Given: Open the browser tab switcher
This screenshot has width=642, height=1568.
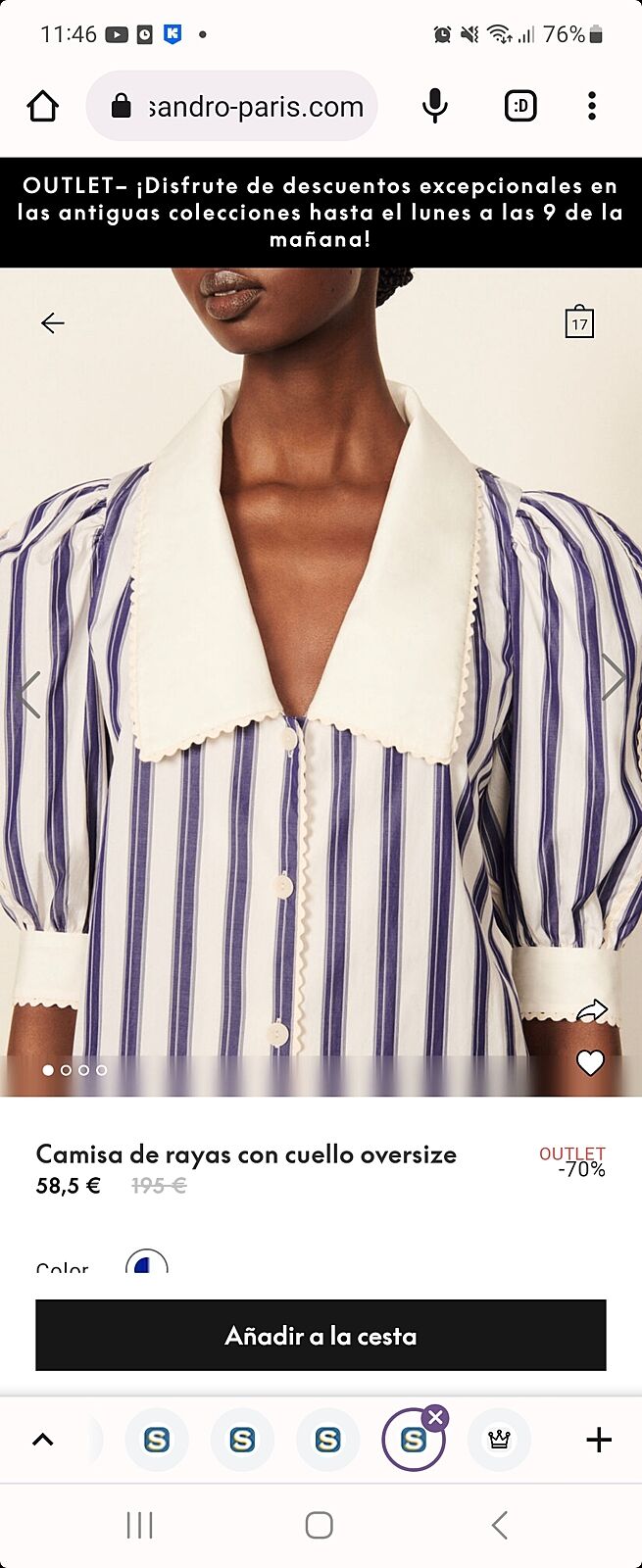Looking at the screenshot, I should [520, 106].
